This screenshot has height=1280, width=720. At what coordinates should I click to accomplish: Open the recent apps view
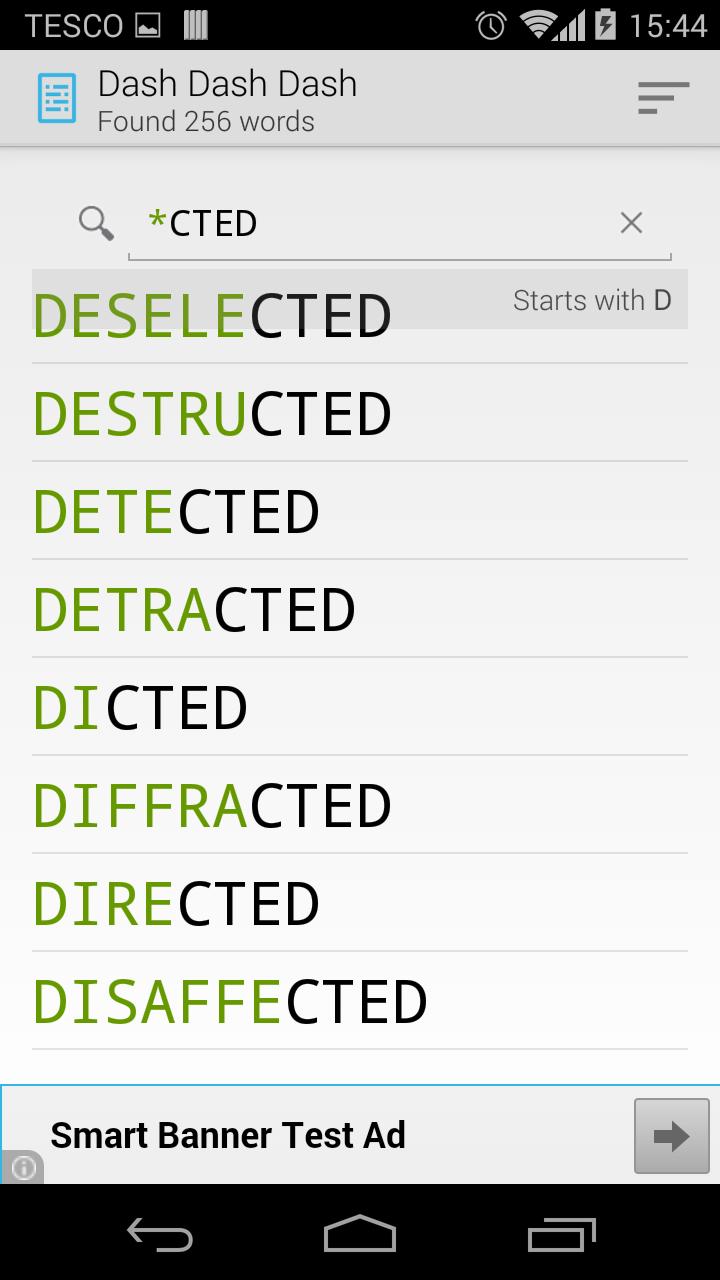[x=561, y=1236]
